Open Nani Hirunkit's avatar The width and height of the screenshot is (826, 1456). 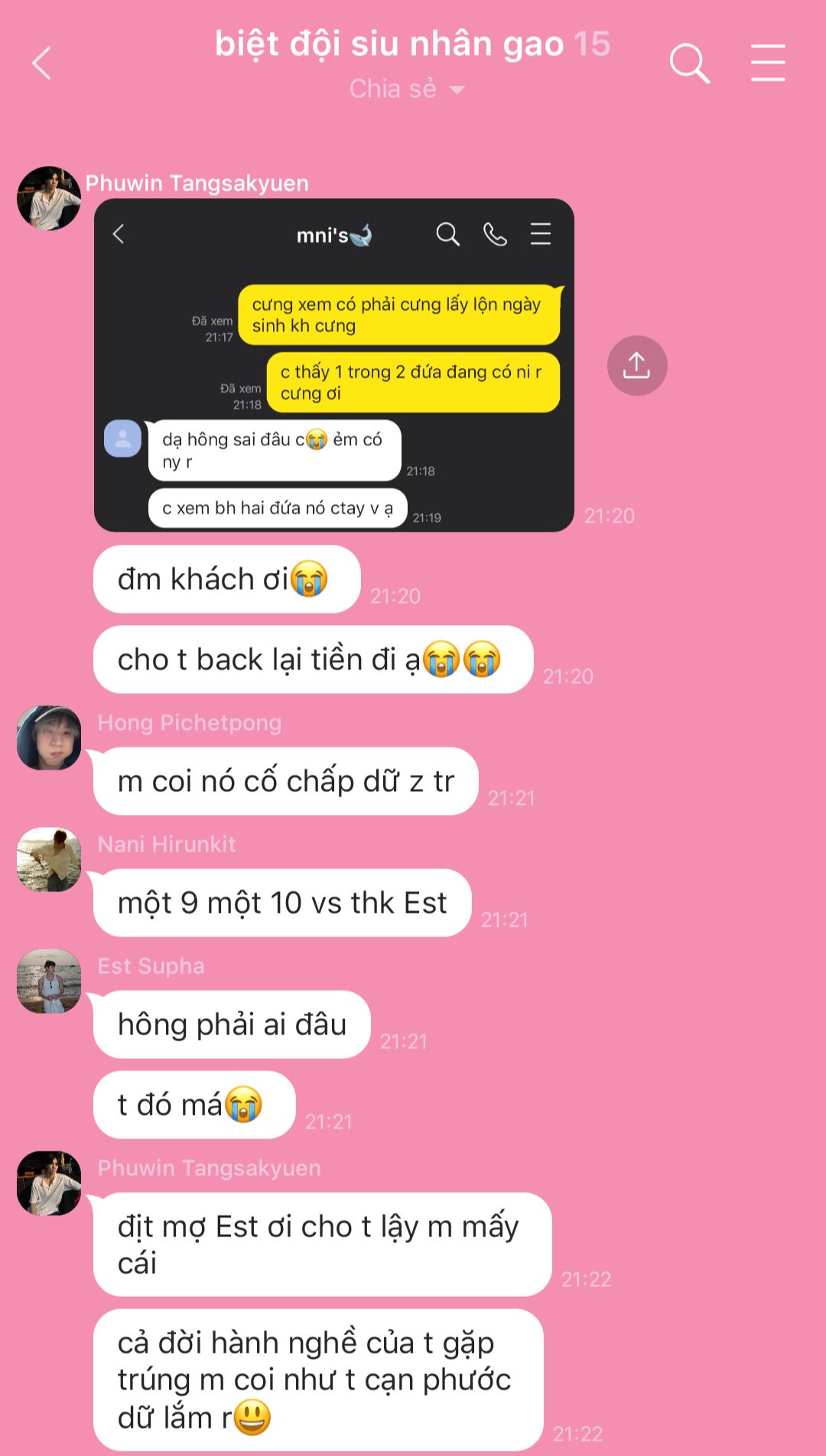pos(49,859)
